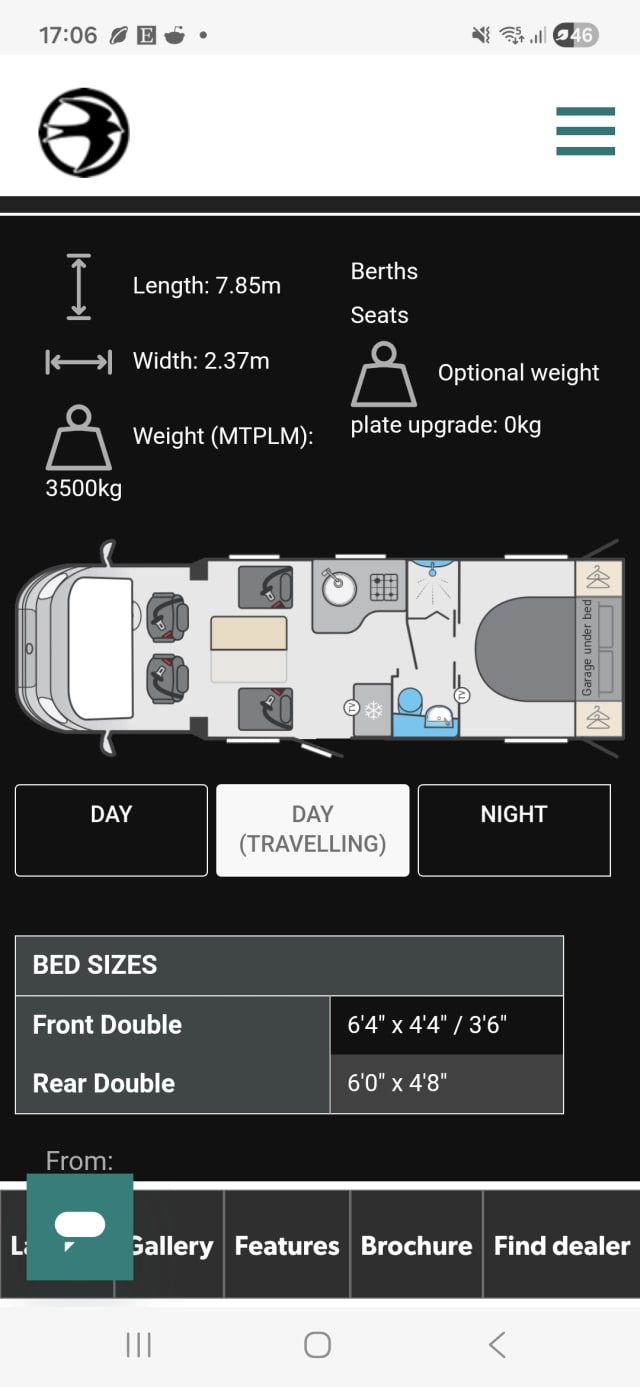Show the NIGHT floorplan layout
The width and height of the screenshot is (640, 1387).
pos(514,830)
